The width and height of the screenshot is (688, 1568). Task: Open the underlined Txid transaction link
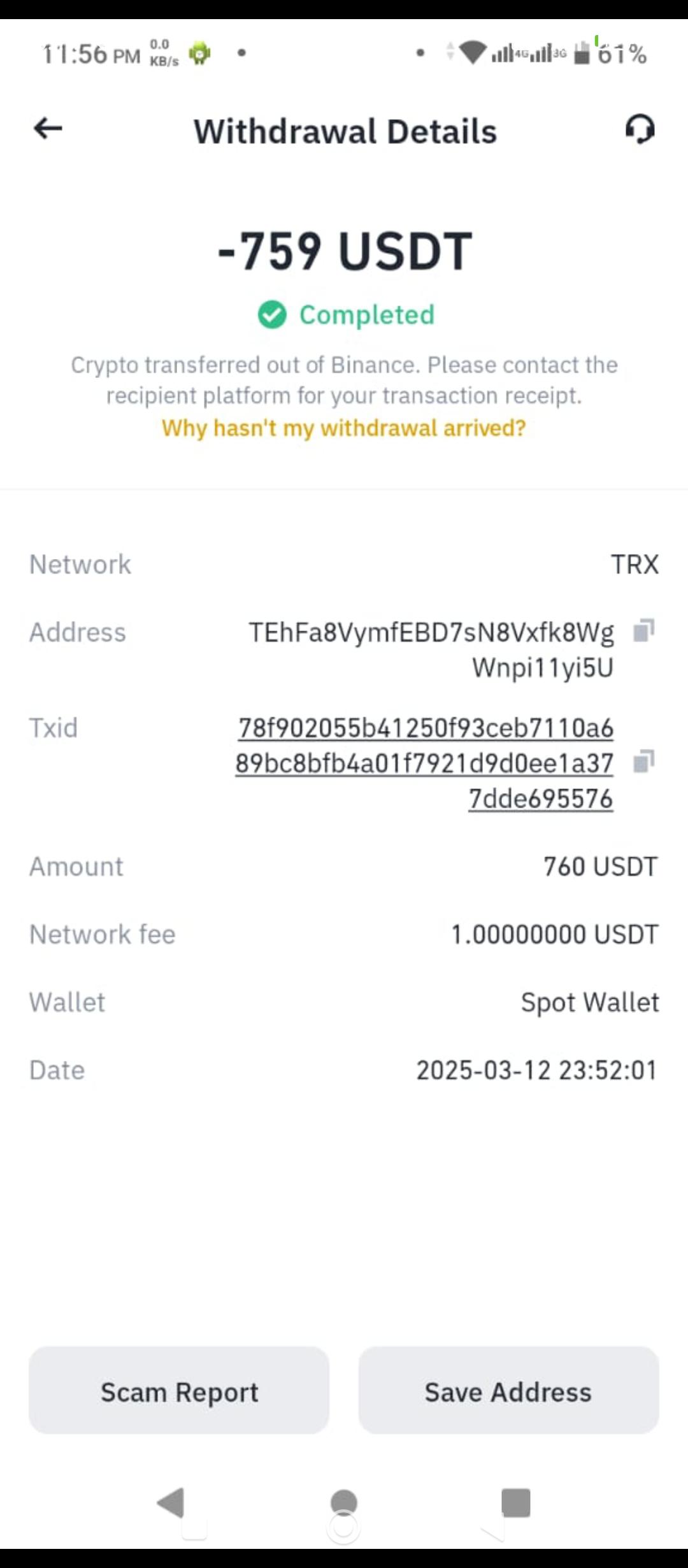[x=425, y=763]
